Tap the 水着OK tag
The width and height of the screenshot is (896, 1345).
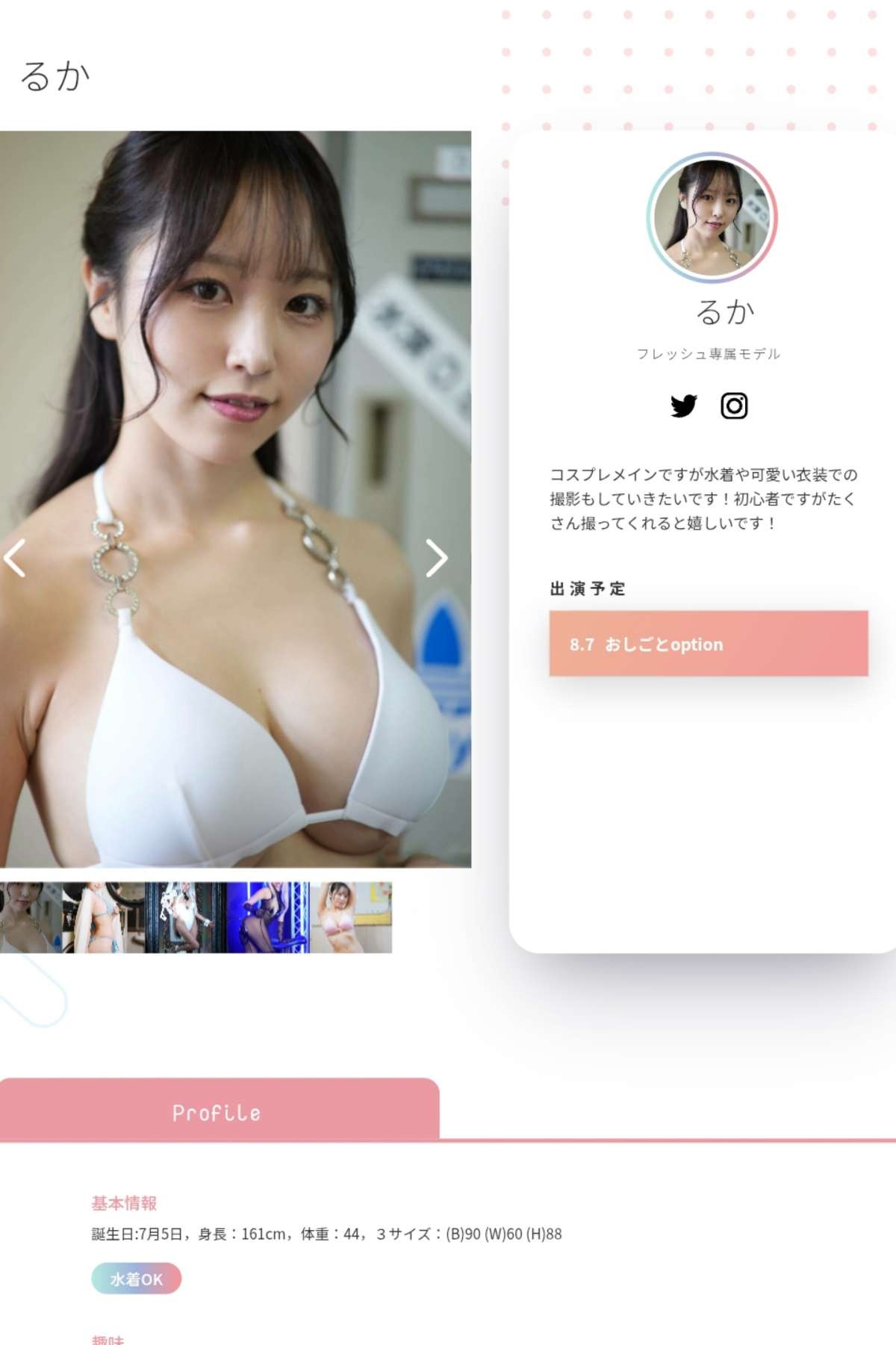pos(136,1279)
